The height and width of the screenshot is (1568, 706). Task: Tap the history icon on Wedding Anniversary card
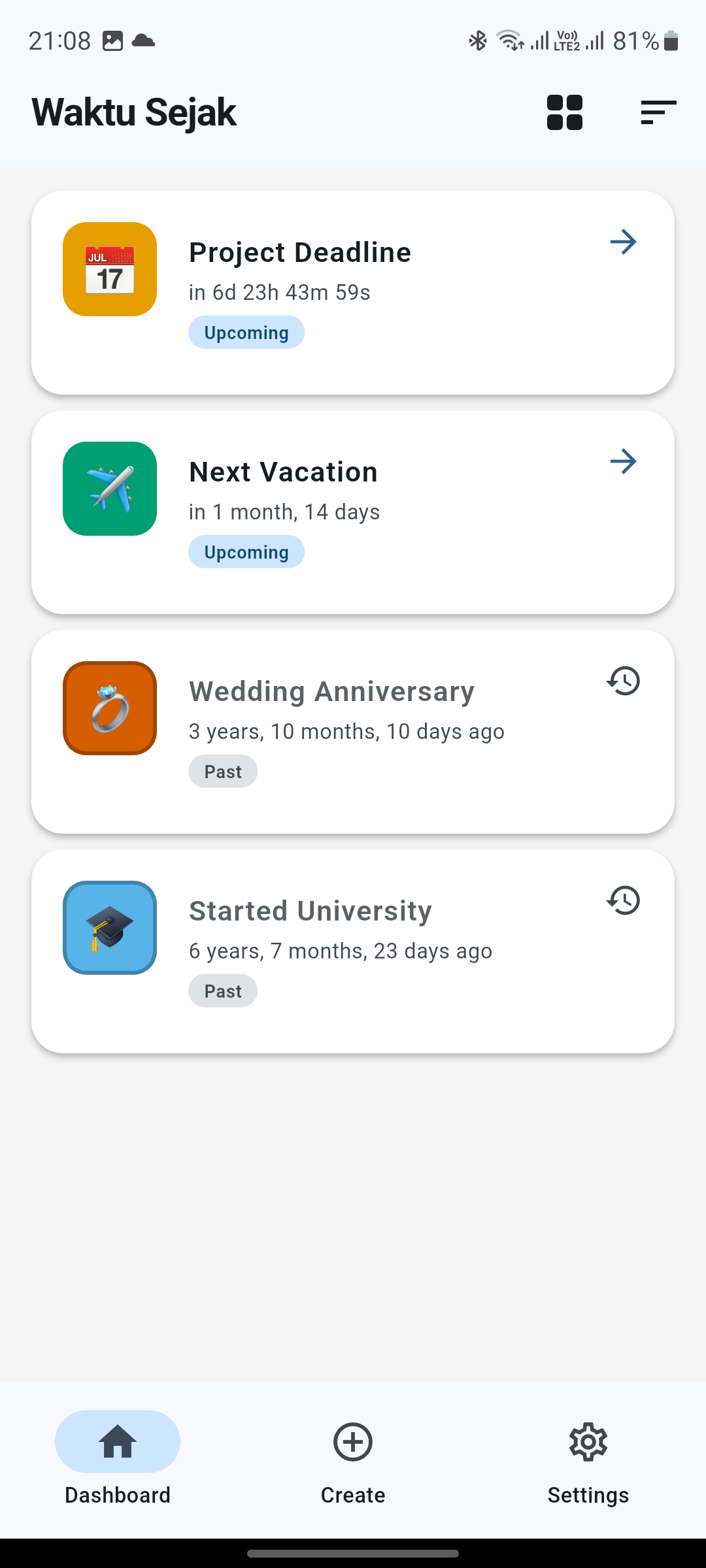[x=622, y=681]
